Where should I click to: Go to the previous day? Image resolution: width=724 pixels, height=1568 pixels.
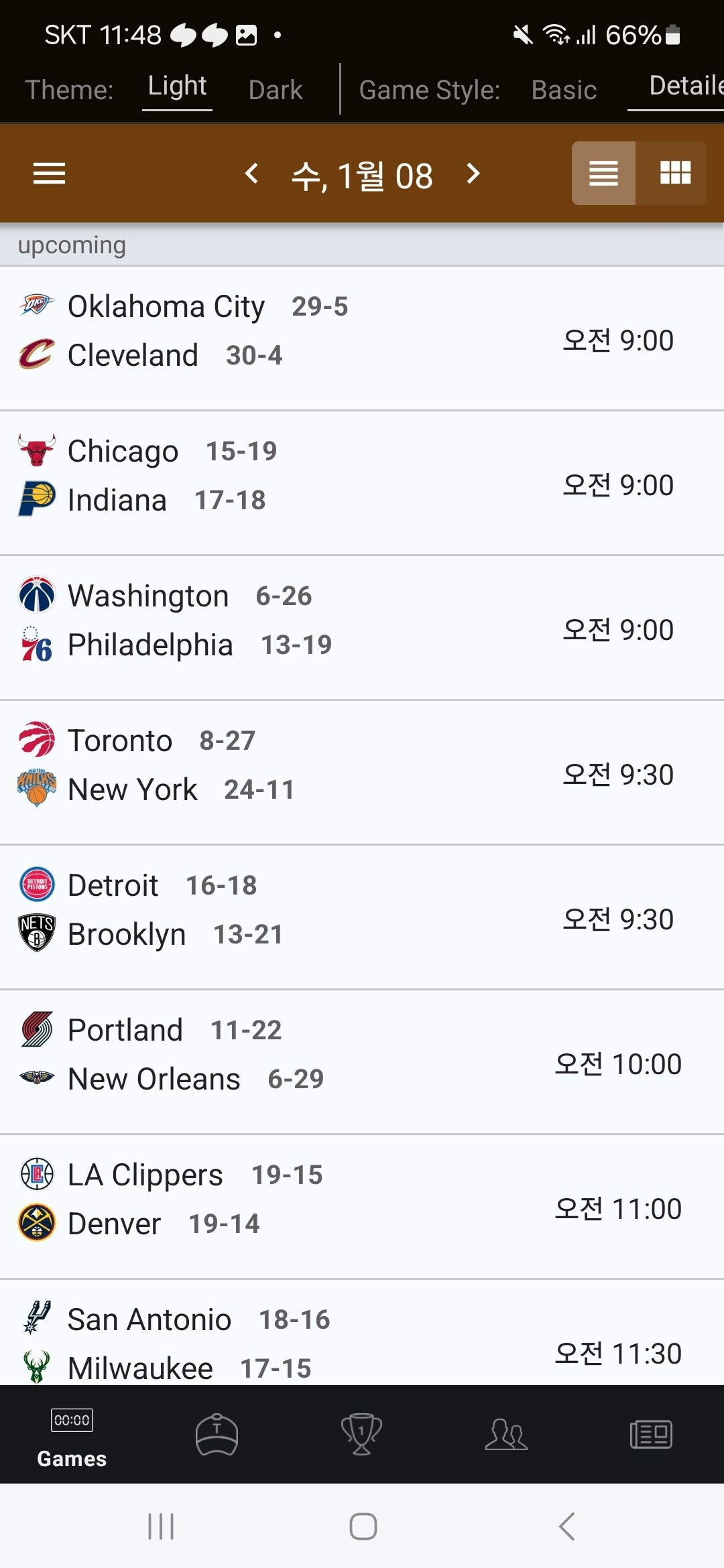coord(252,174)
